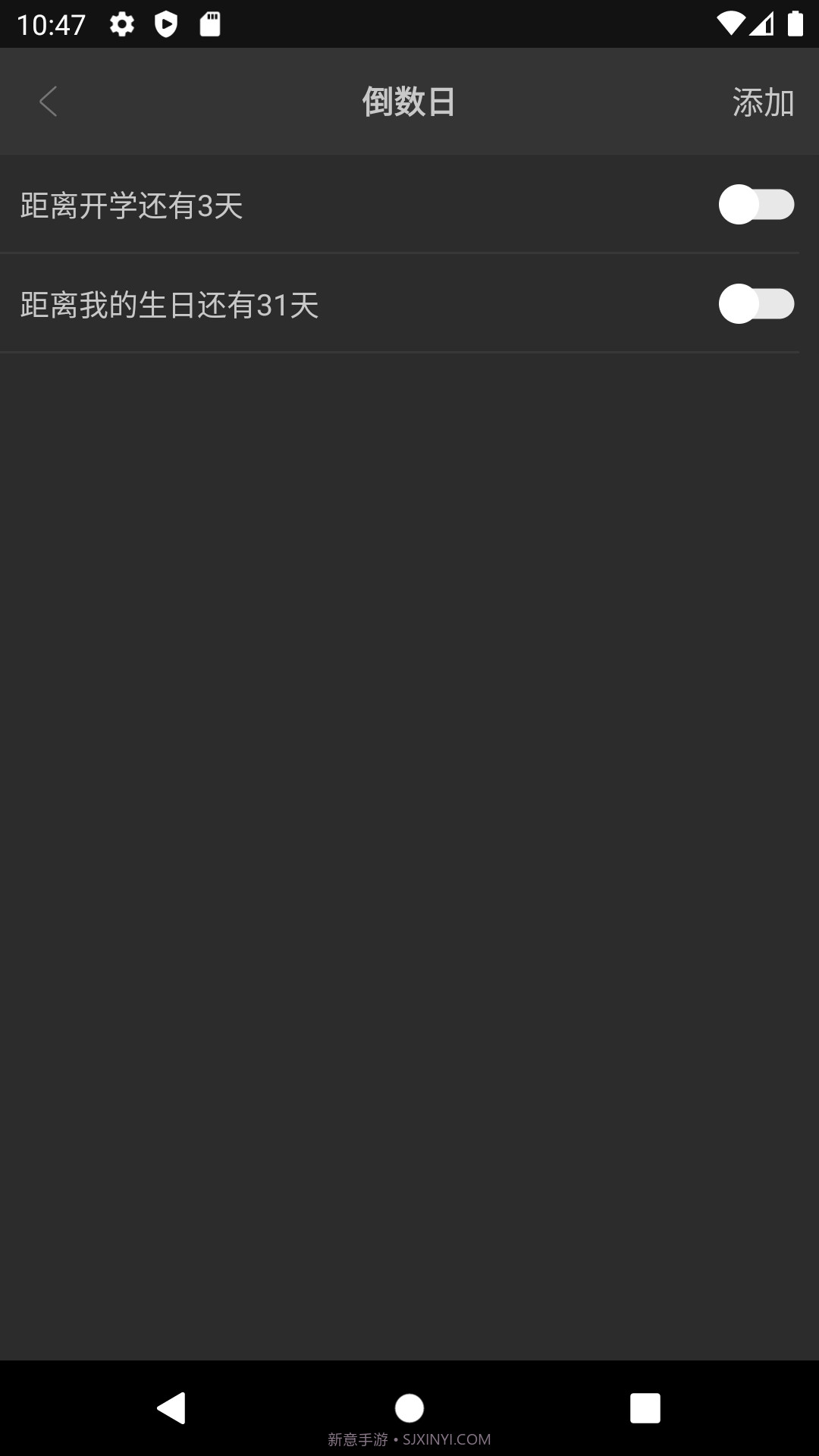Go to the home screen
Viewport: 819px width, 1456px height.
[409, 1407]
